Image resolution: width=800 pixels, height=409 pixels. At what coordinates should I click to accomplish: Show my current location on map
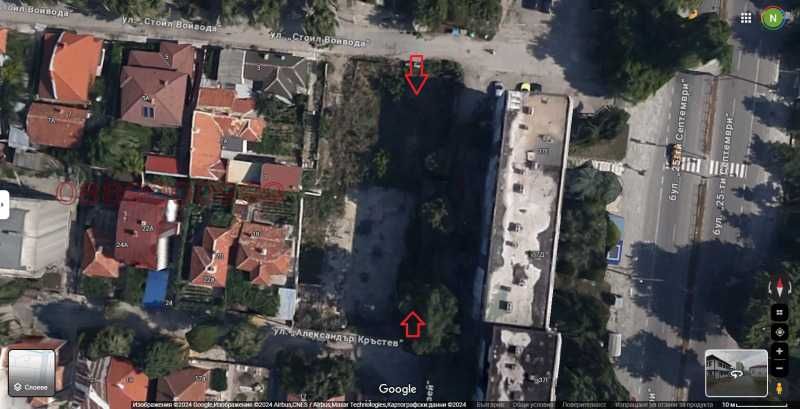tap(779, 332)
